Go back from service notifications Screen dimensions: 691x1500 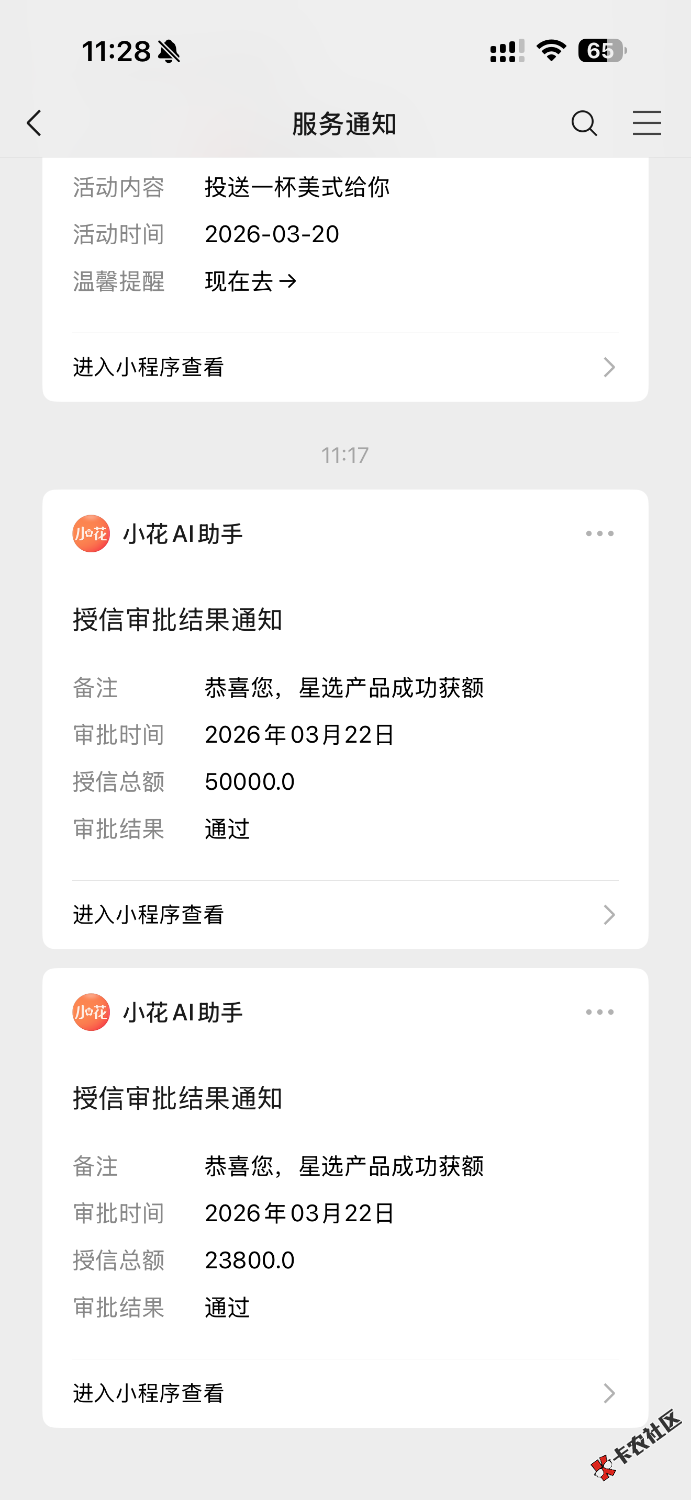pos(35,123)
